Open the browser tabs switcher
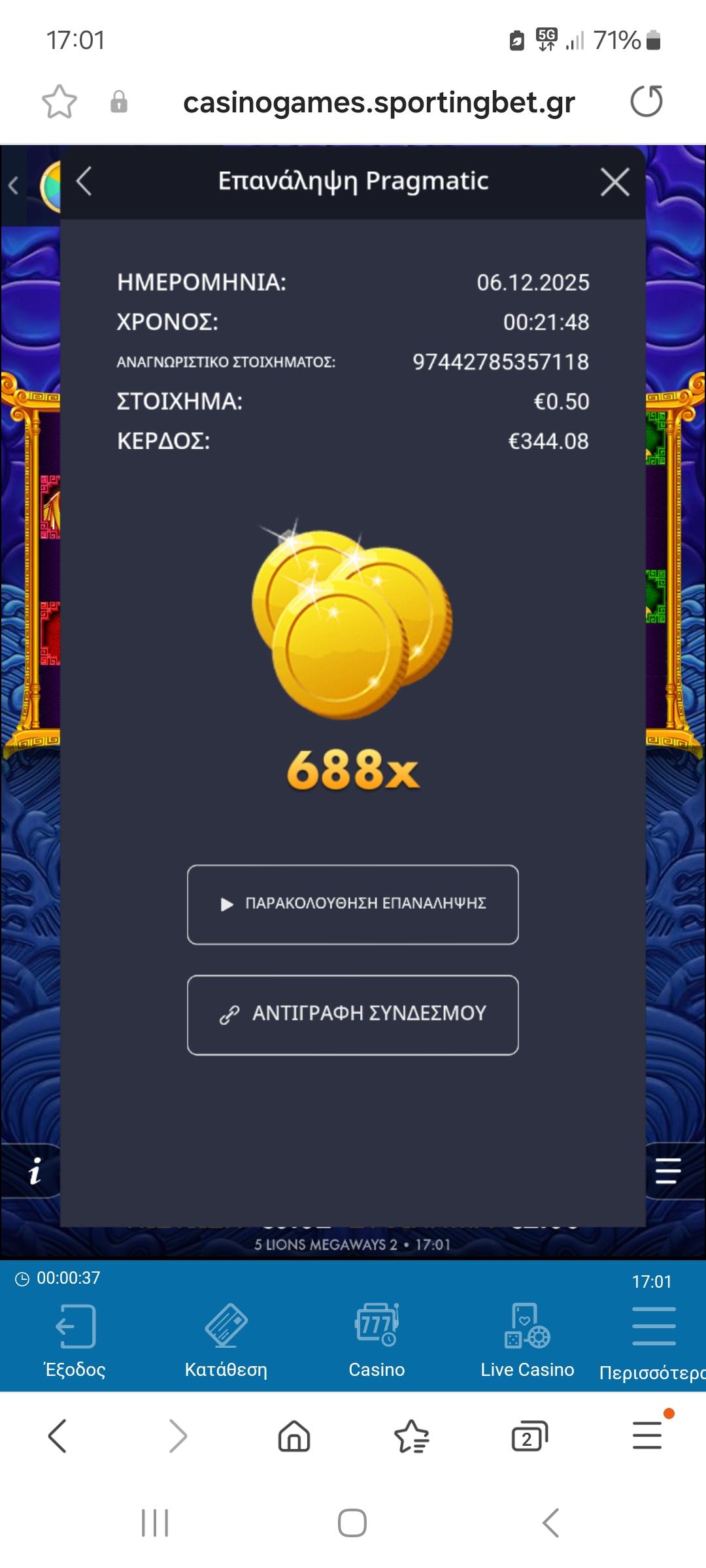 (x=529, y=1436)
